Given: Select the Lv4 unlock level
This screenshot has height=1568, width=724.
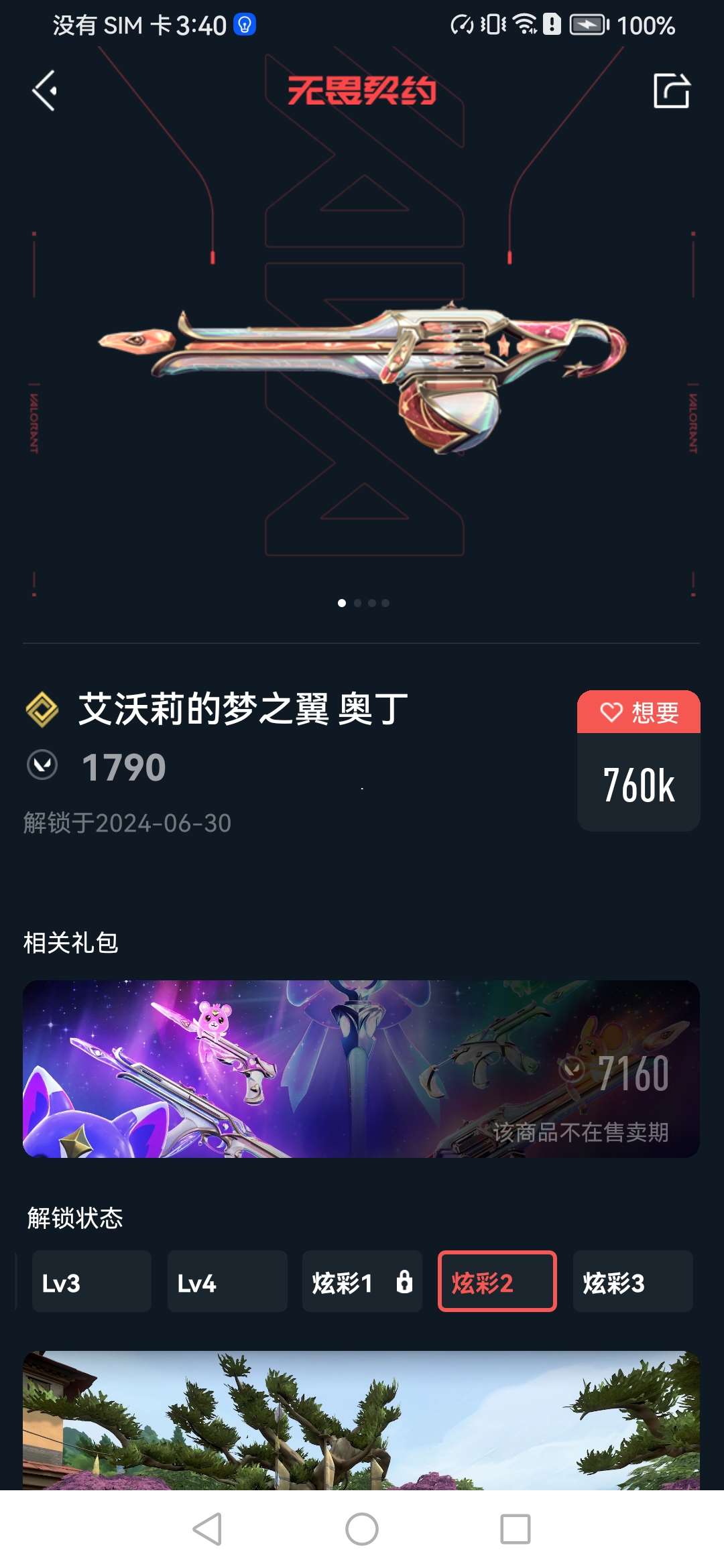Looking at the screenshot, I should 227,1281.
